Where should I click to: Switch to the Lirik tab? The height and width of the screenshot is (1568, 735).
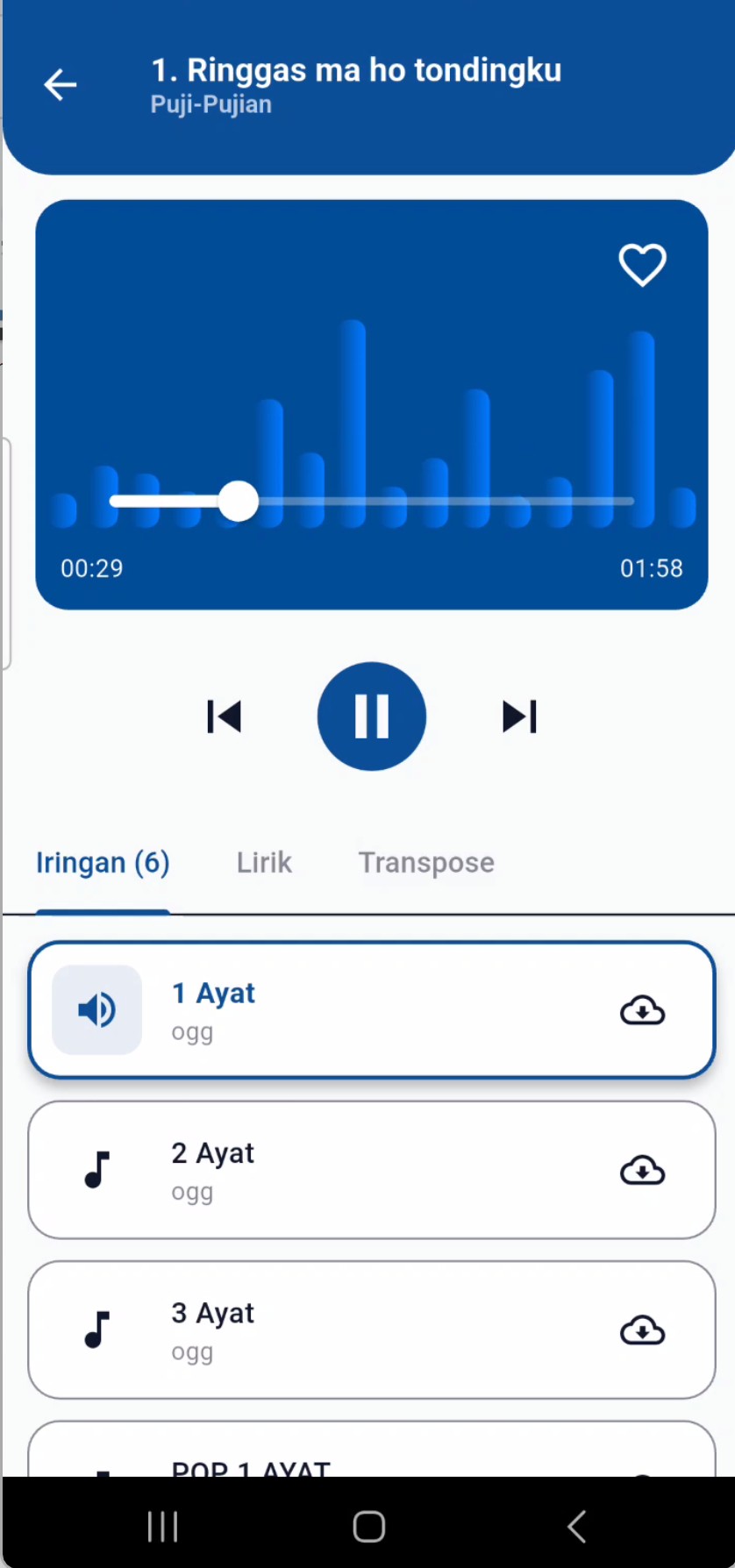(264, 862)
